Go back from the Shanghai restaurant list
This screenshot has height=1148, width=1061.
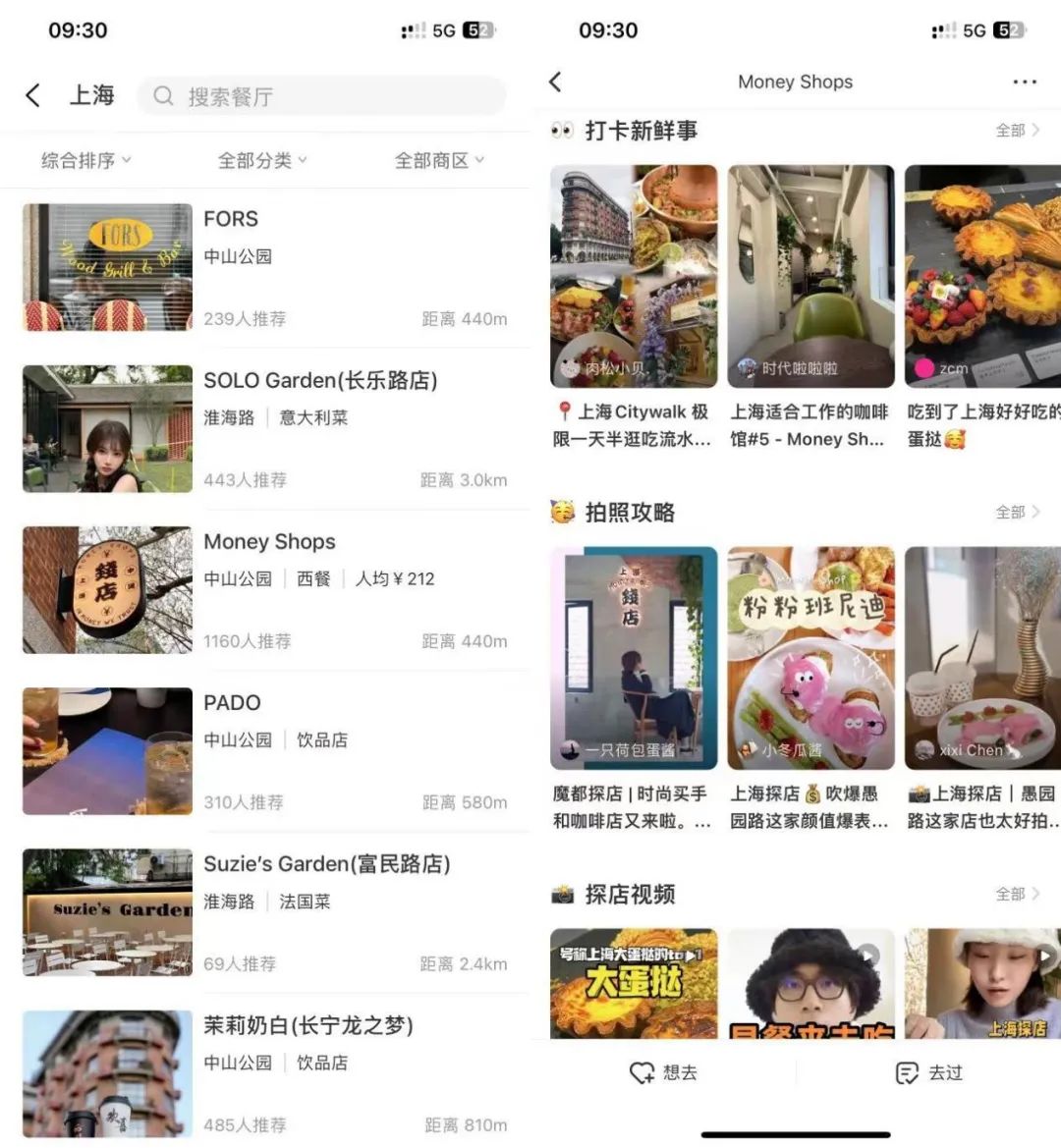(x=33, y=95)
